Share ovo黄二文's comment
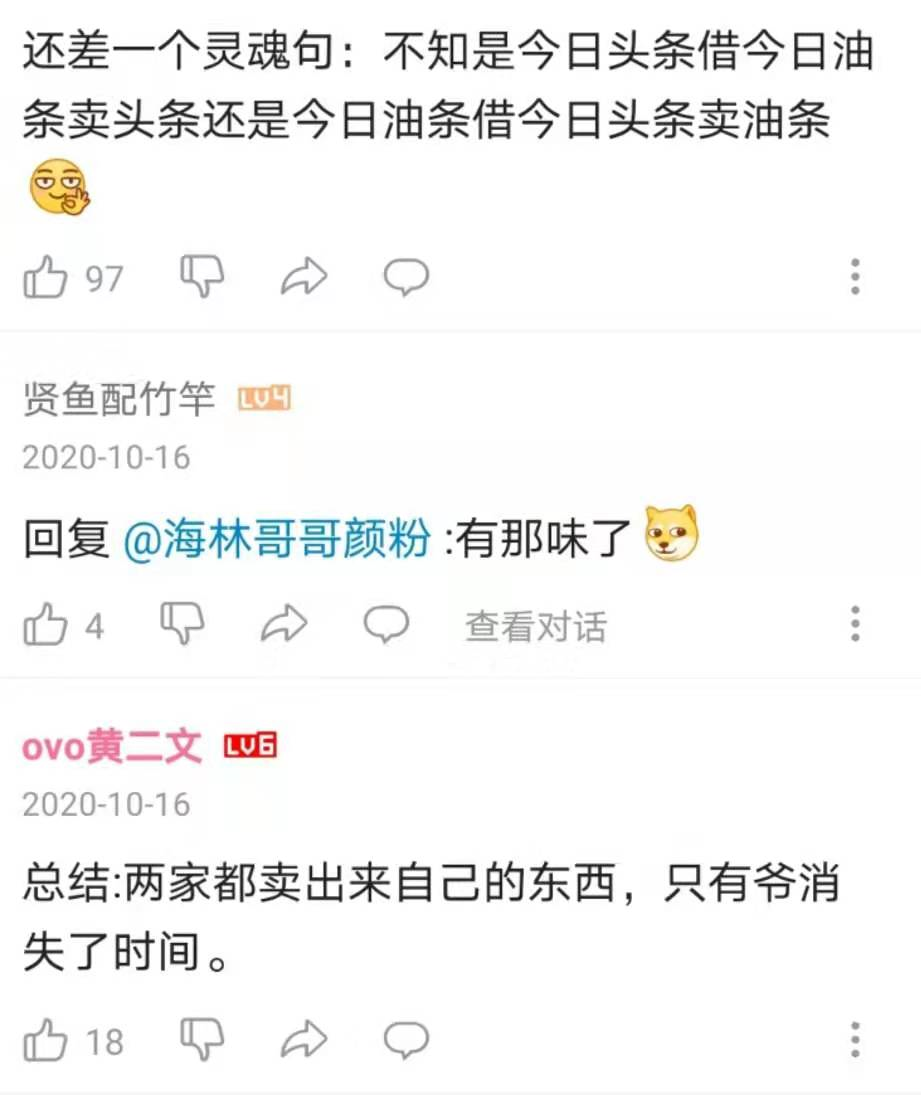Screen dimensions: 921x1095 point(304,1041)
